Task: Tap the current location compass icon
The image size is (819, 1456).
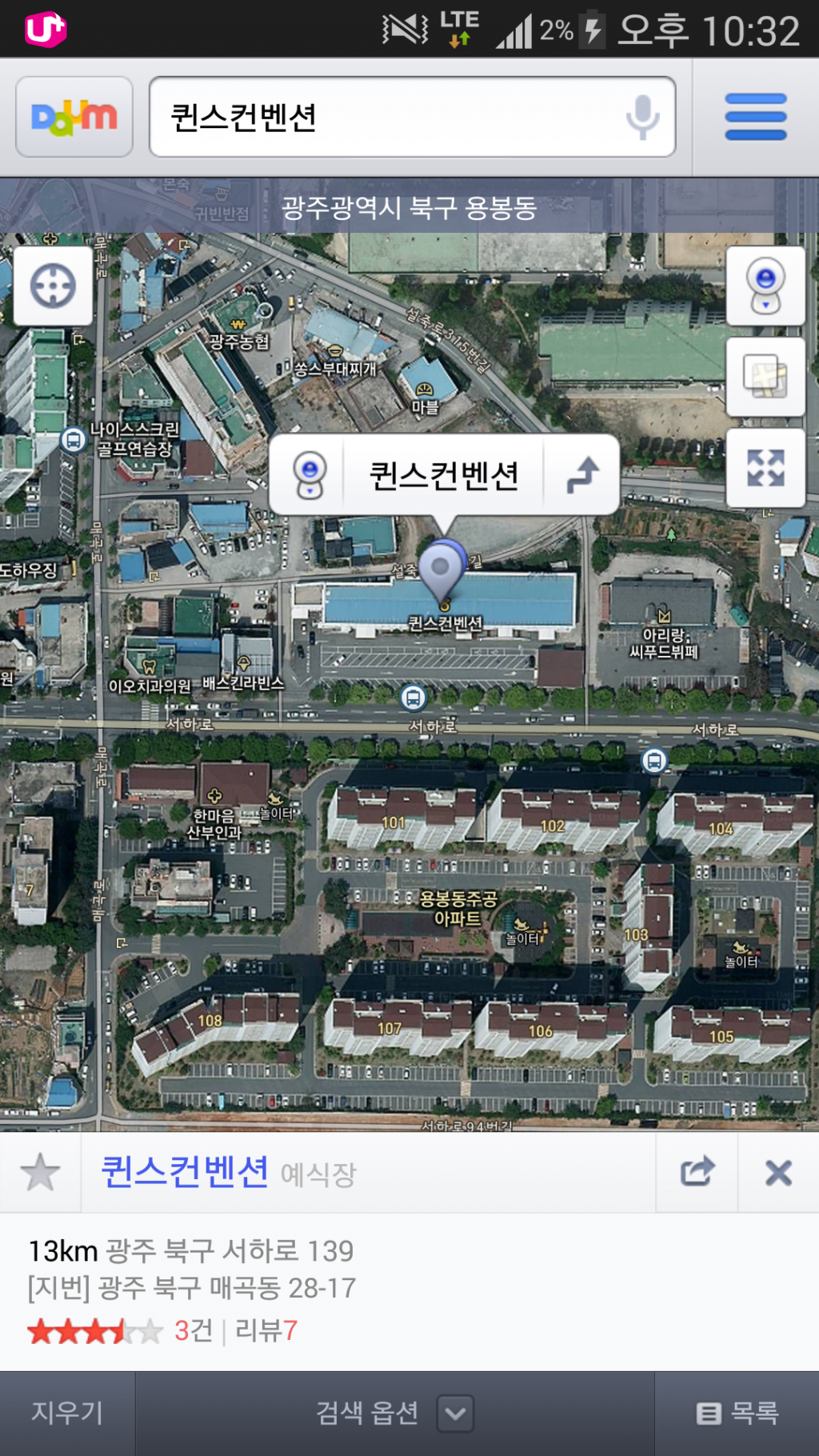Action: pos(51,286)
